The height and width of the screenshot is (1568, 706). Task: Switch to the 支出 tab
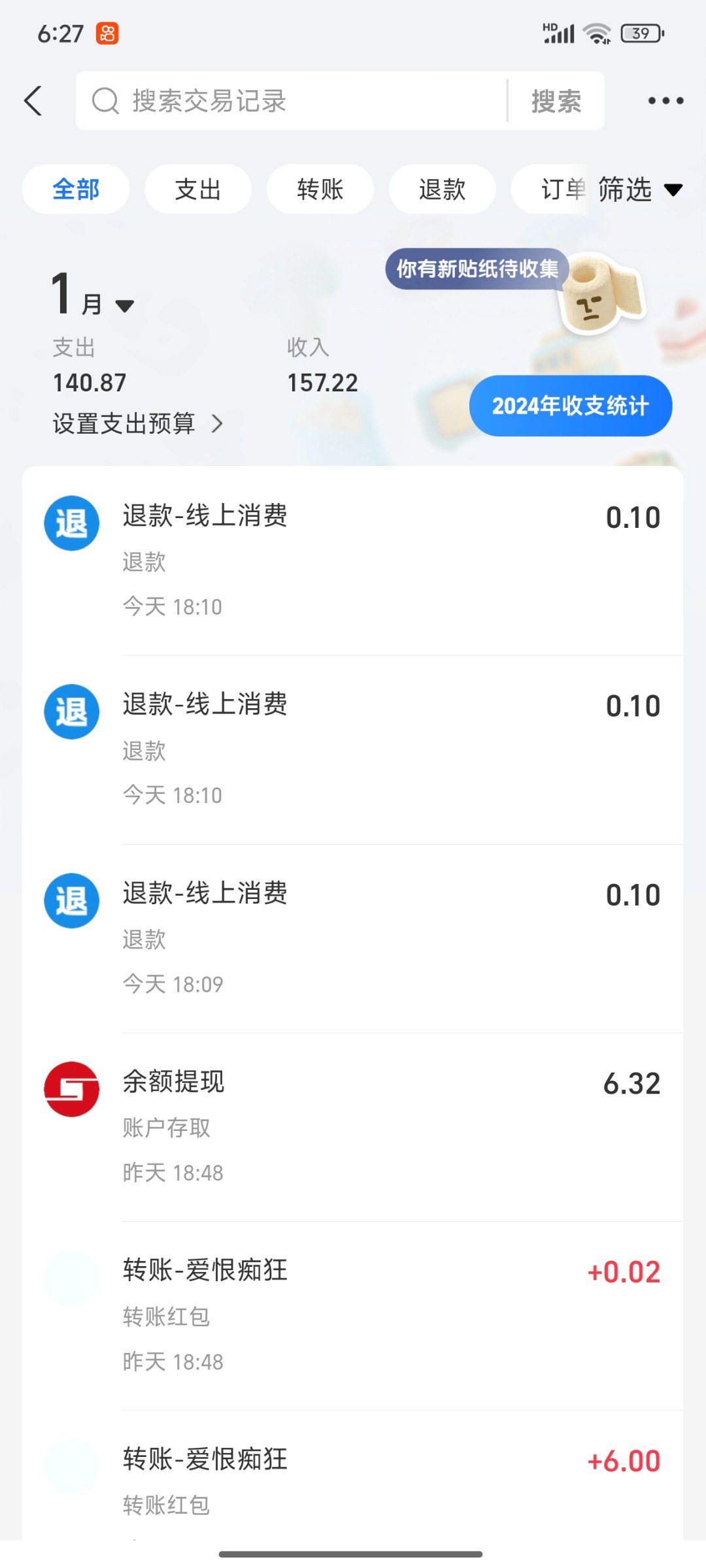pyautogui.click(x=198, y=189)
